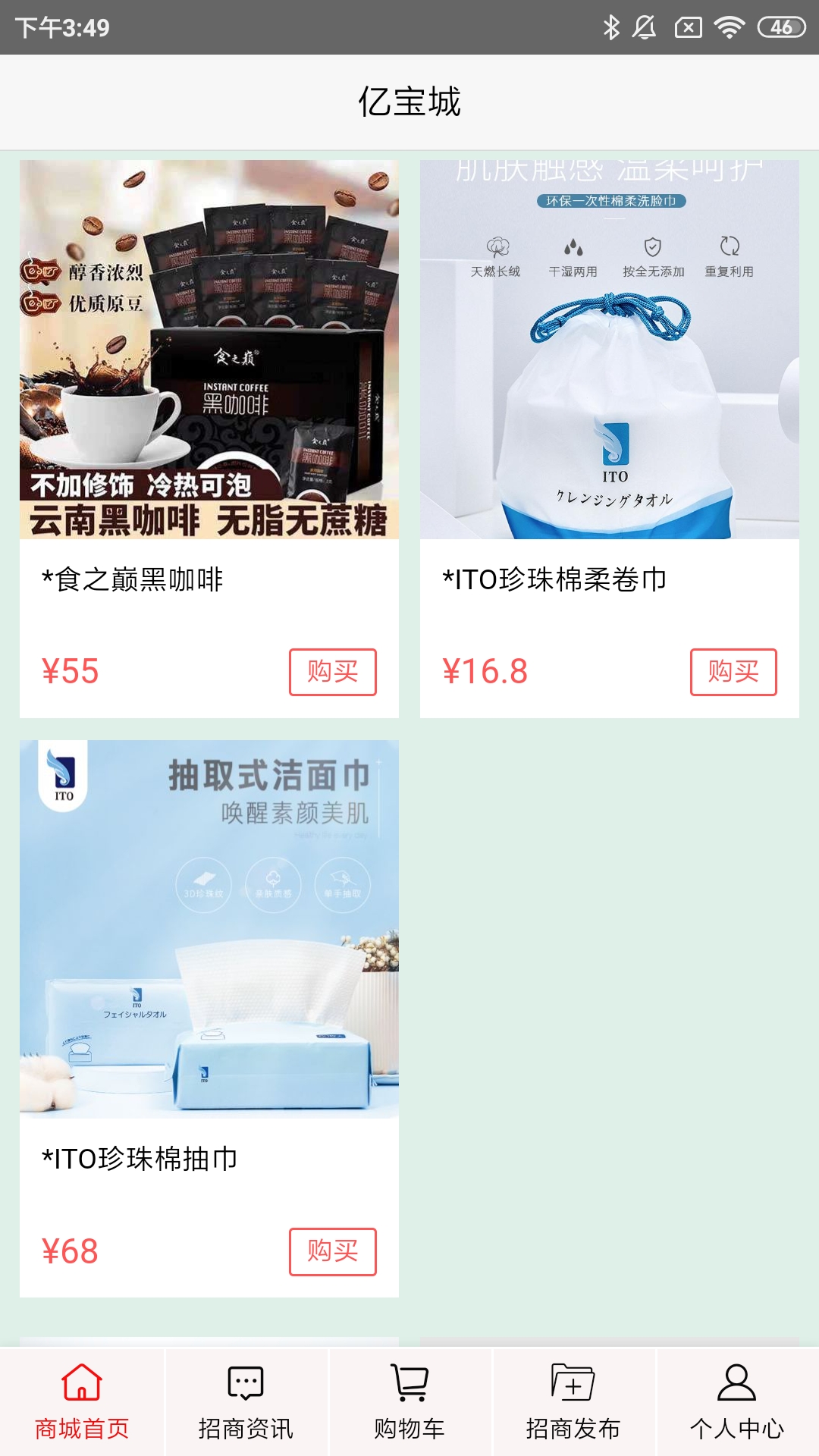
Task: Tap 购买 for ITO珍珠棉柔卷巾
Action: click(x=733, y=672)
